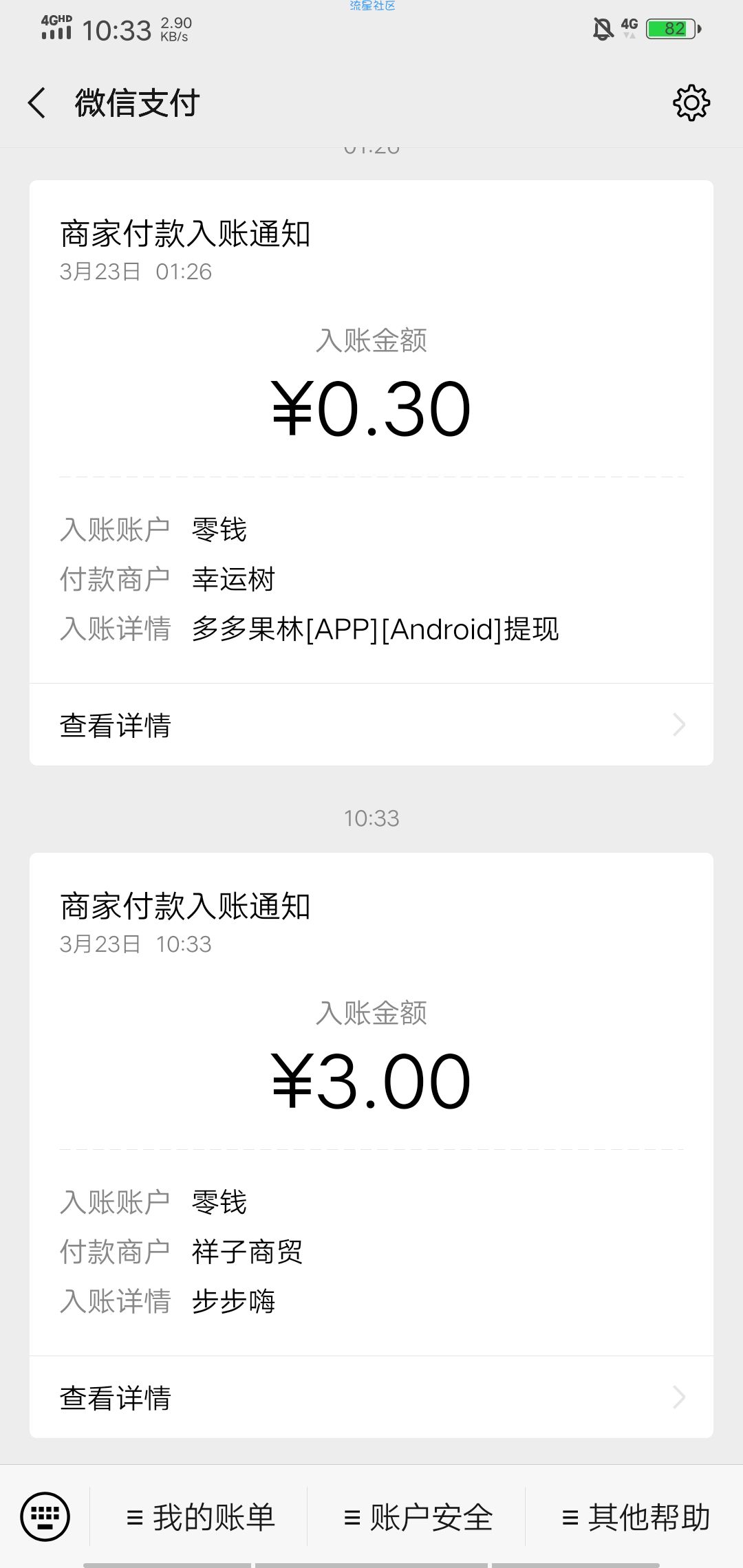Image resolution: width=743 pixels, height=1568 pixels.
Task: Open the 账户安全 menu
Action: tap(418, 1516)
